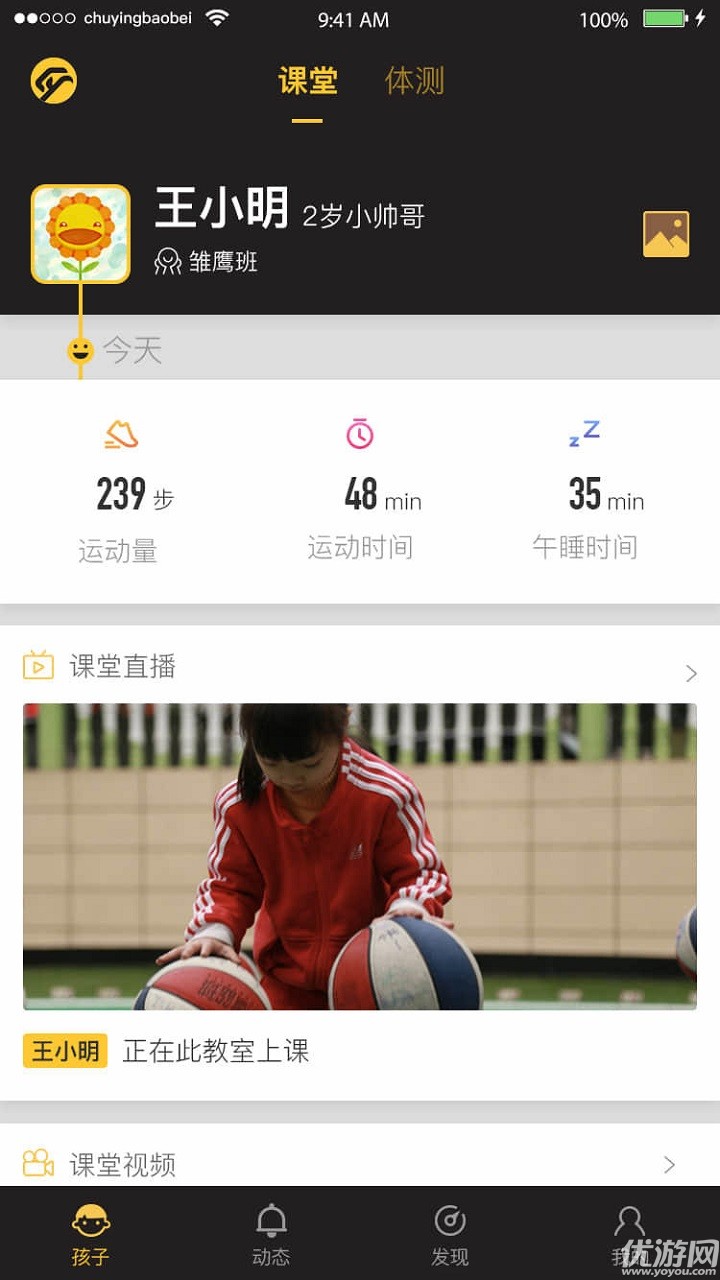Select the 课堂 tab
Viewport: 720px width, 1280px height.
[x=307, y=81]
